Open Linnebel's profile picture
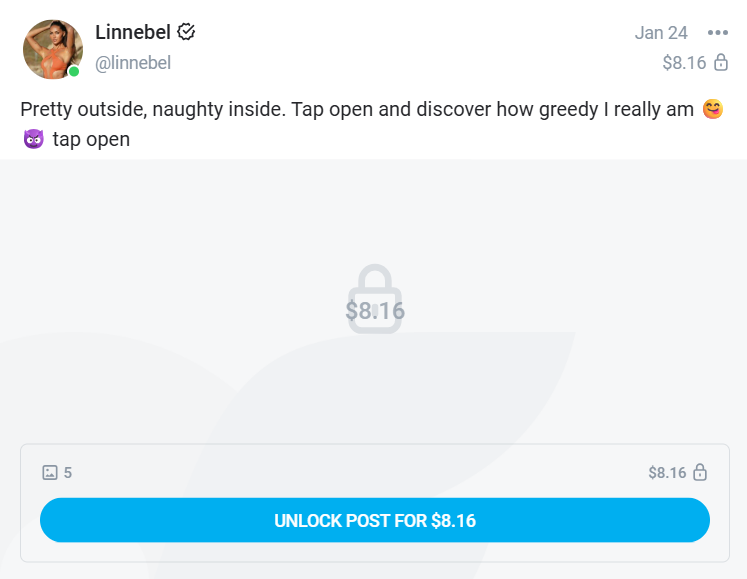The width and height of the screenshot is (747, 579). tap(52, 48)
